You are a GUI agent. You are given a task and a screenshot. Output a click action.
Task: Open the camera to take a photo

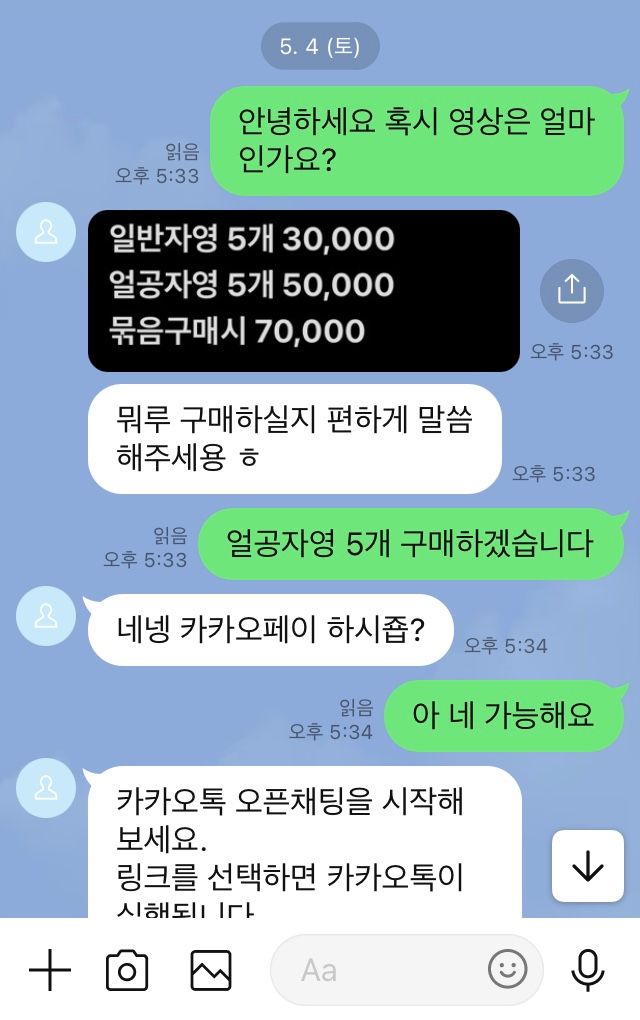(127, 971)
